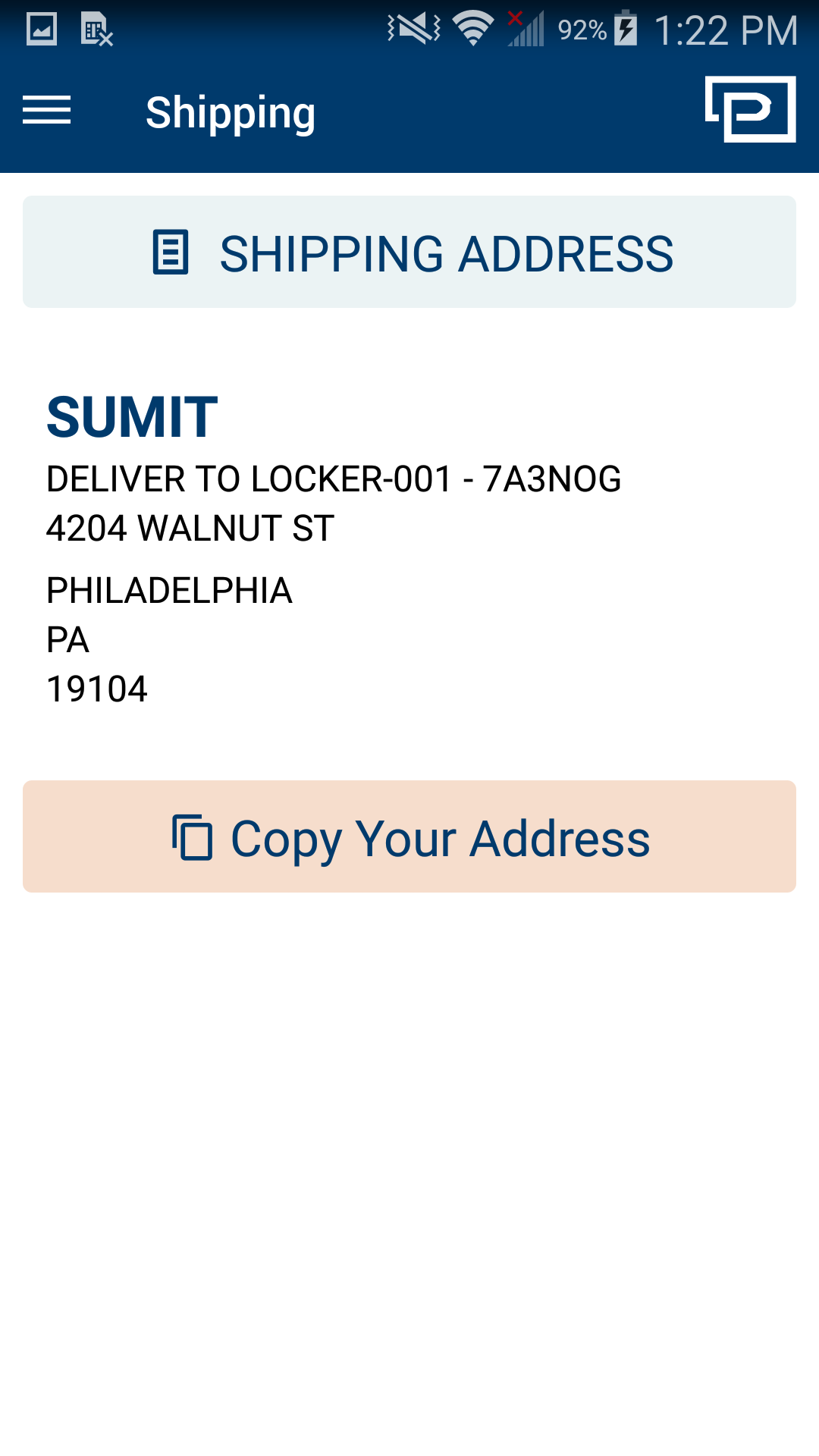Tap the Shipping Address button
Screen dimensions: 819x1456
coord(409,252)
